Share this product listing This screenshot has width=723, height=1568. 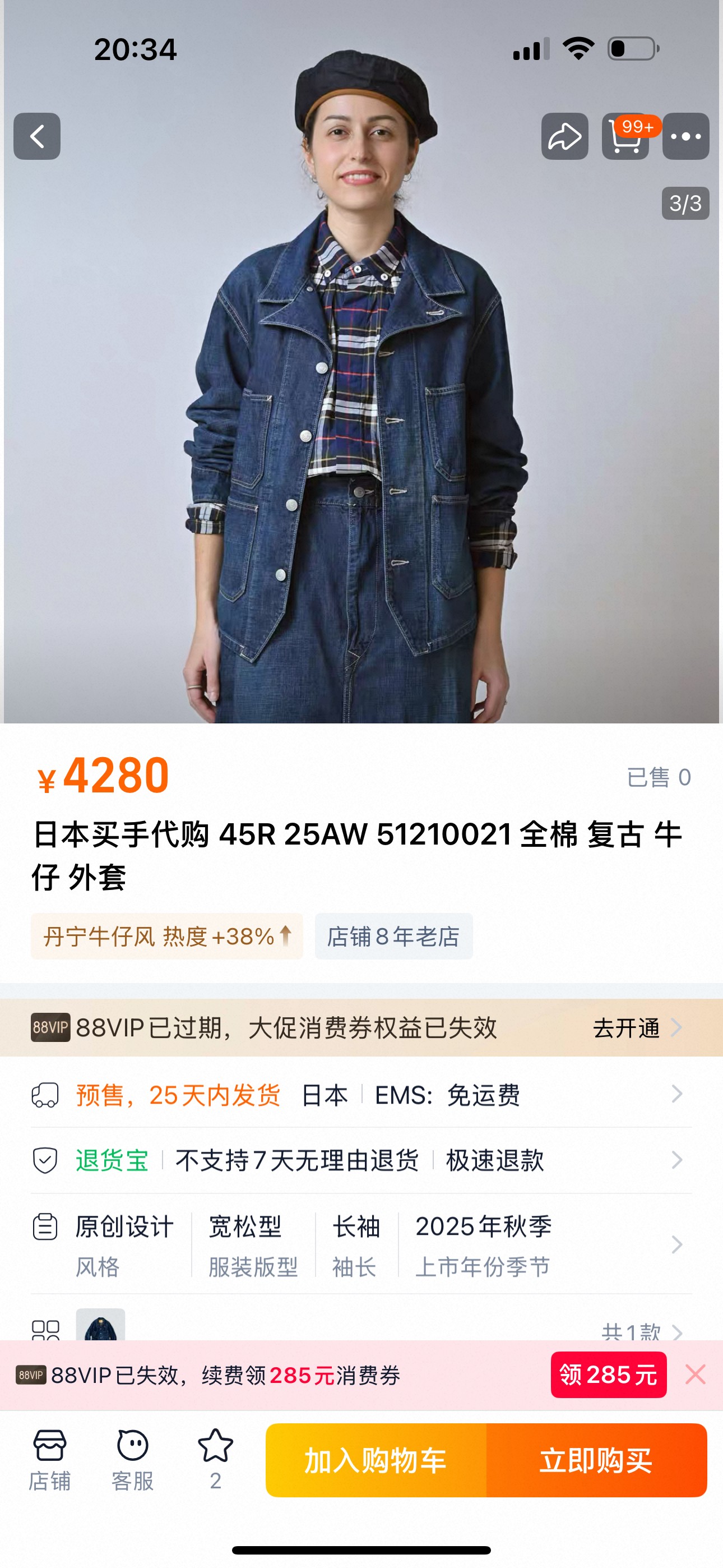[564, 136]
